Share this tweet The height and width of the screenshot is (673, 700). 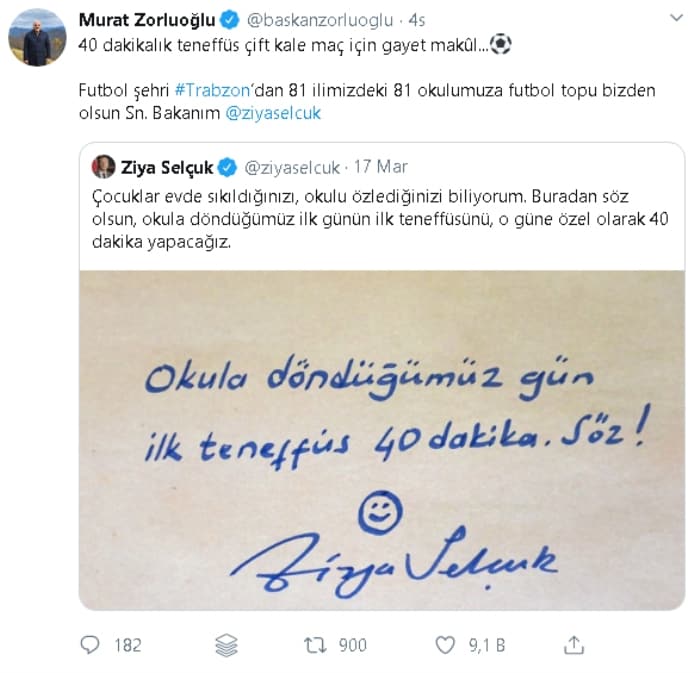point(574,644)
